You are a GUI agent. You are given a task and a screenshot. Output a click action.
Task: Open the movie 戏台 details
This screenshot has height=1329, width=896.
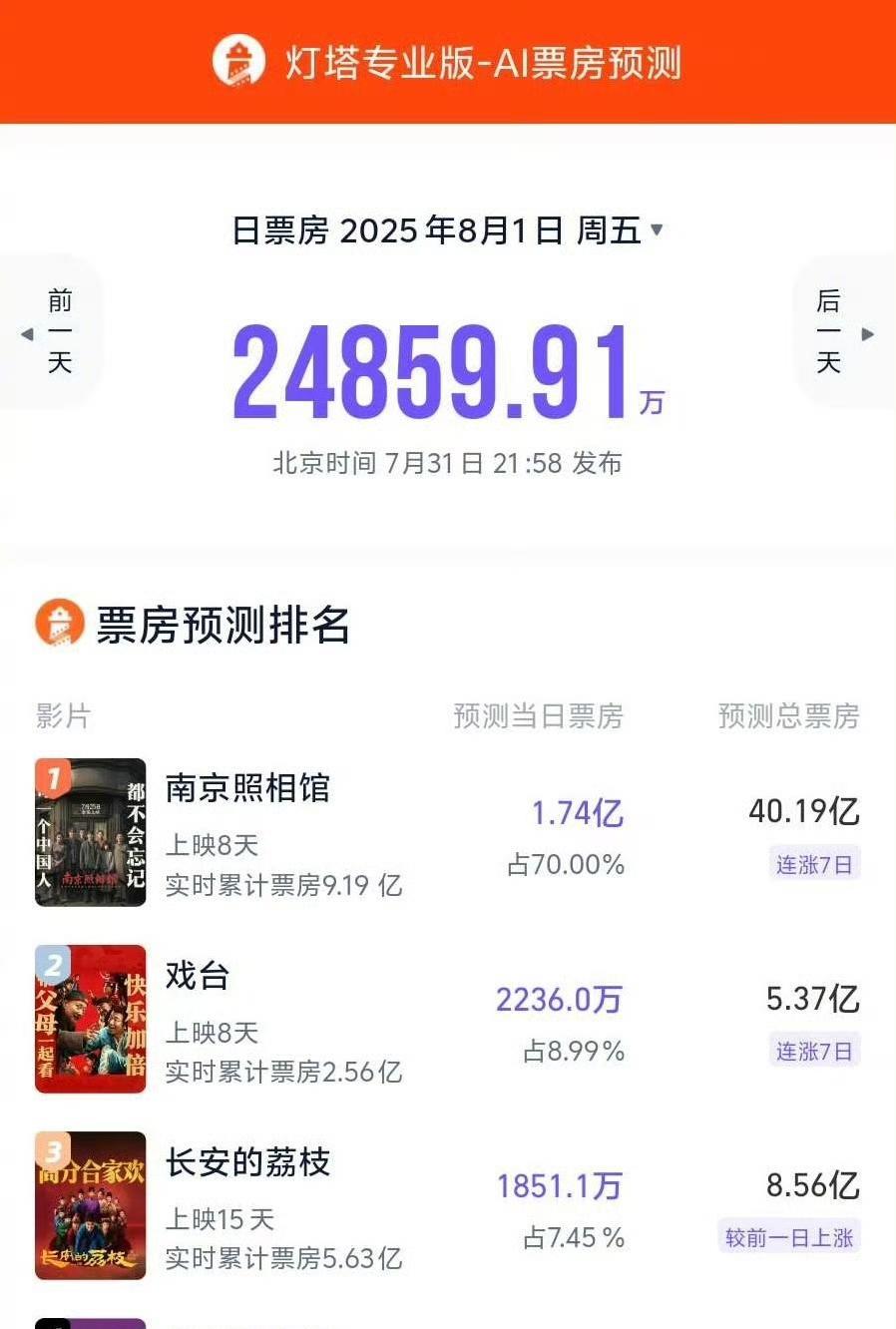(x=198, y=975)
